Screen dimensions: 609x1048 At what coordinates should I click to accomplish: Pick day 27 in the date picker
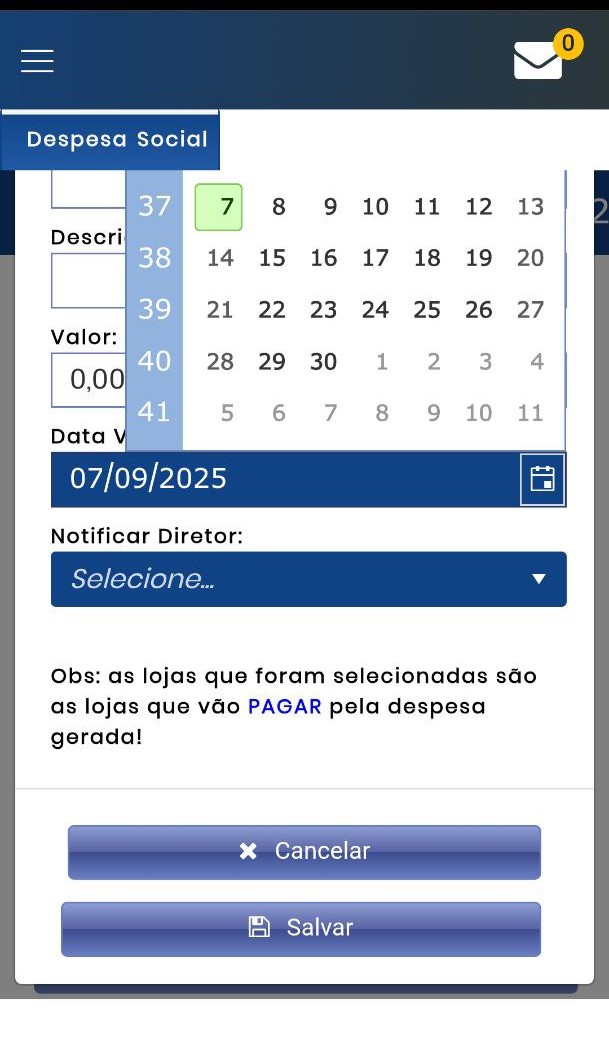(530, 310)
